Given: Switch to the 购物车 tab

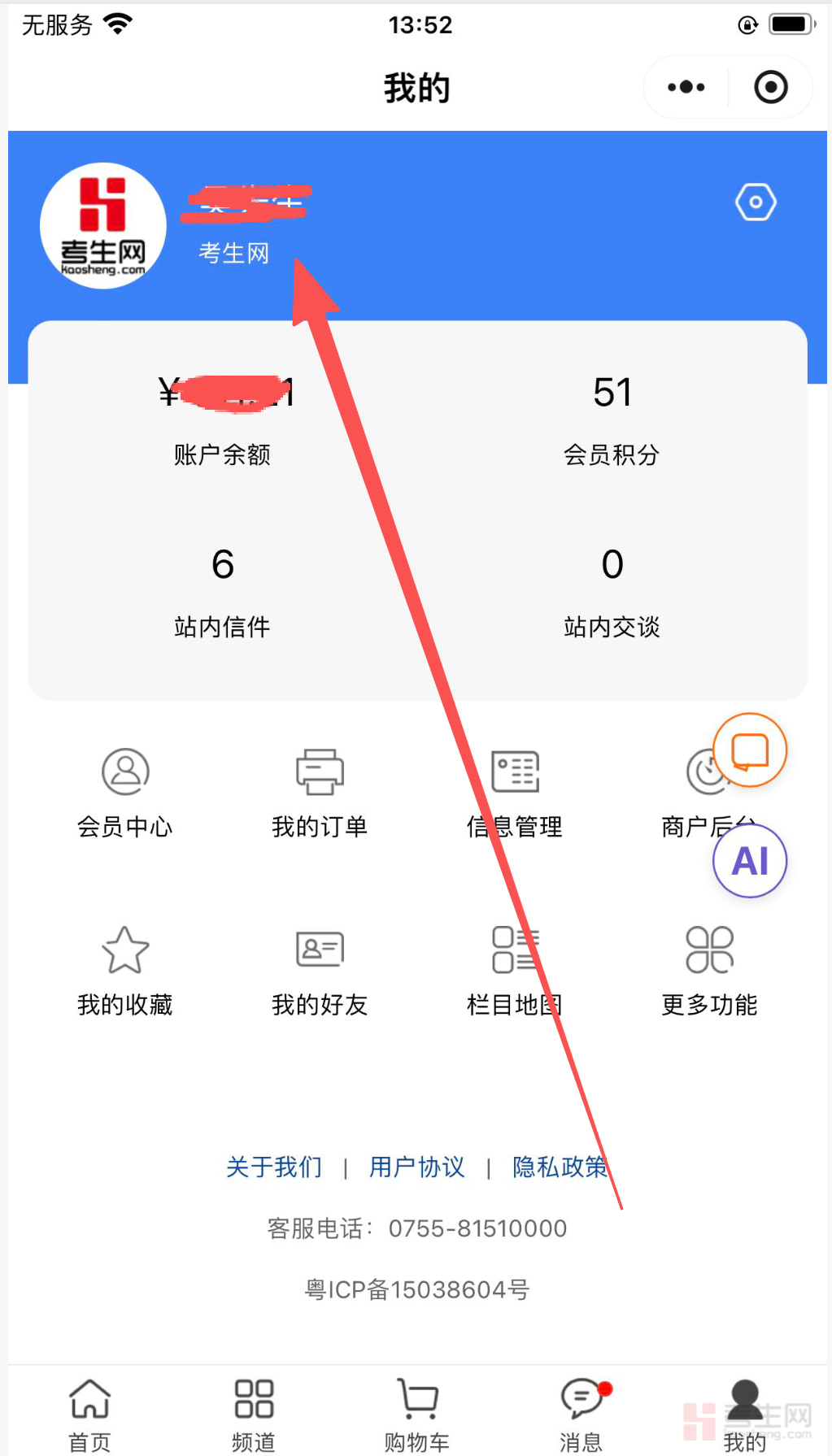Looking at the screenshot, I should click(x=417, y=1415).
